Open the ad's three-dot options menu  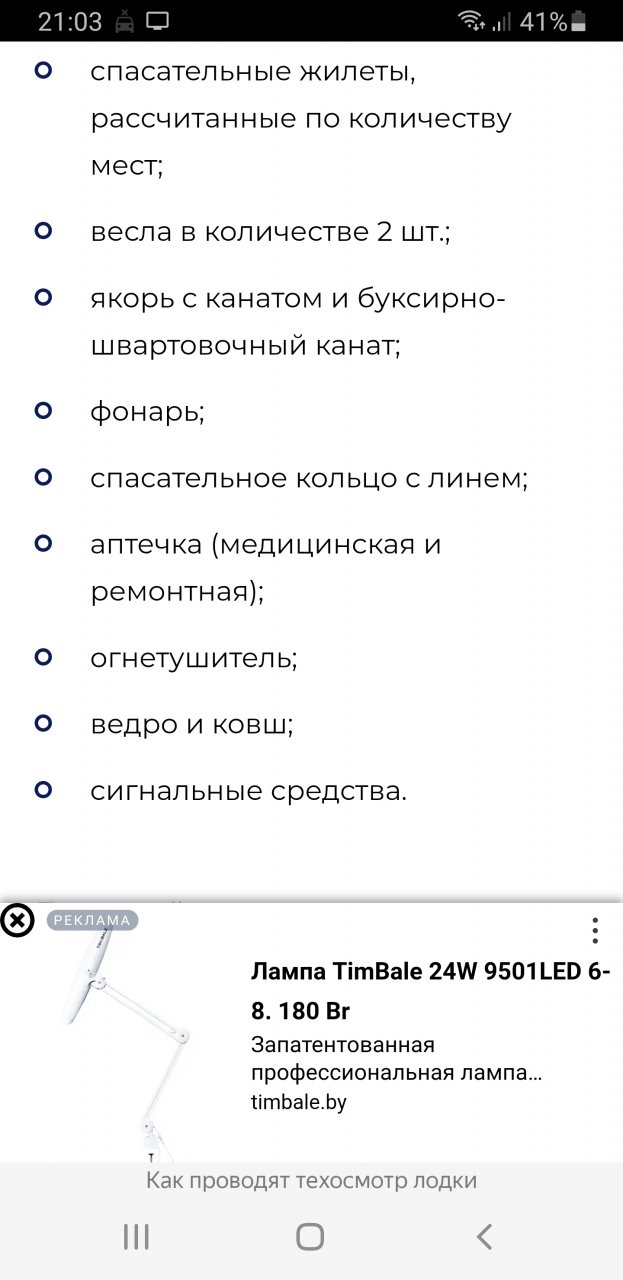(595, 931)
